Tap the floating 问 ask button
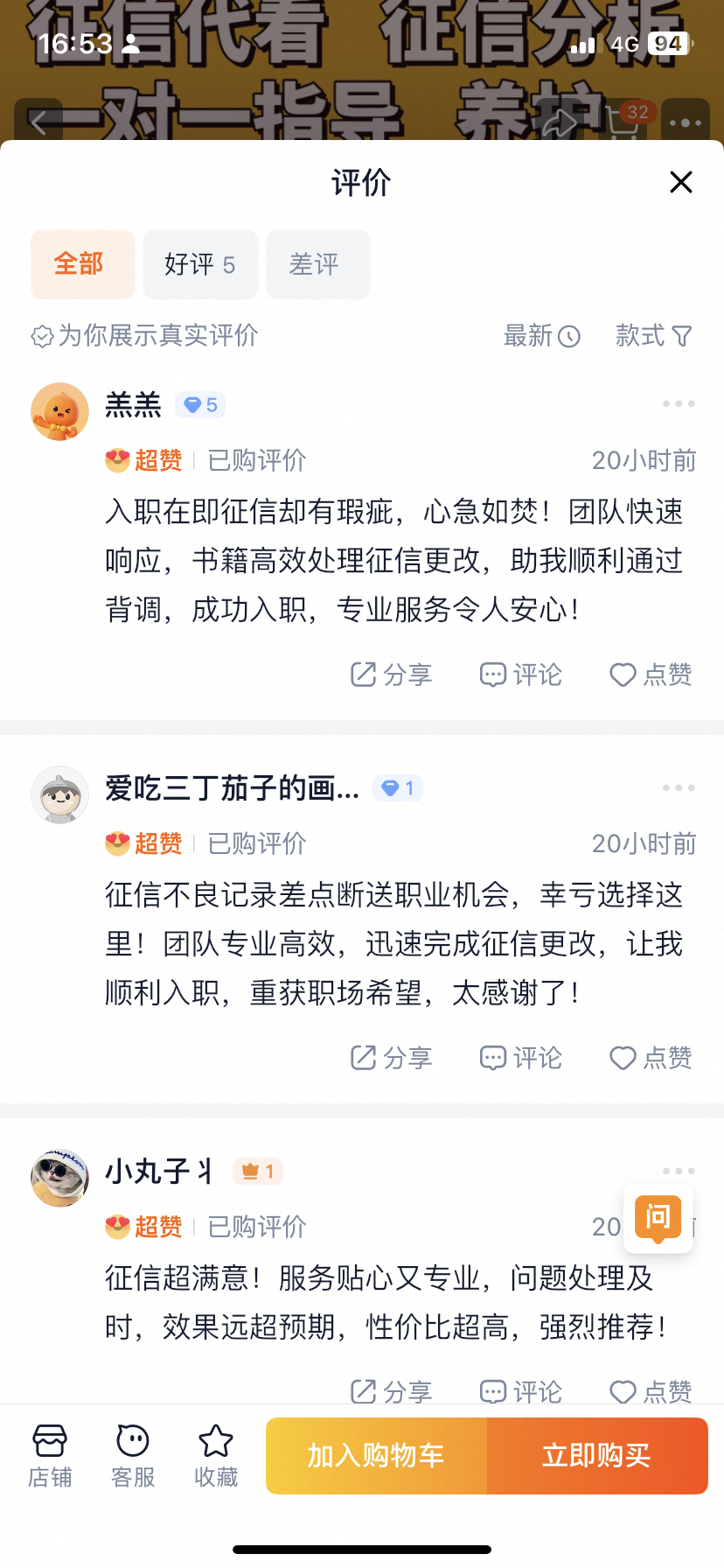 (658, 1218)
